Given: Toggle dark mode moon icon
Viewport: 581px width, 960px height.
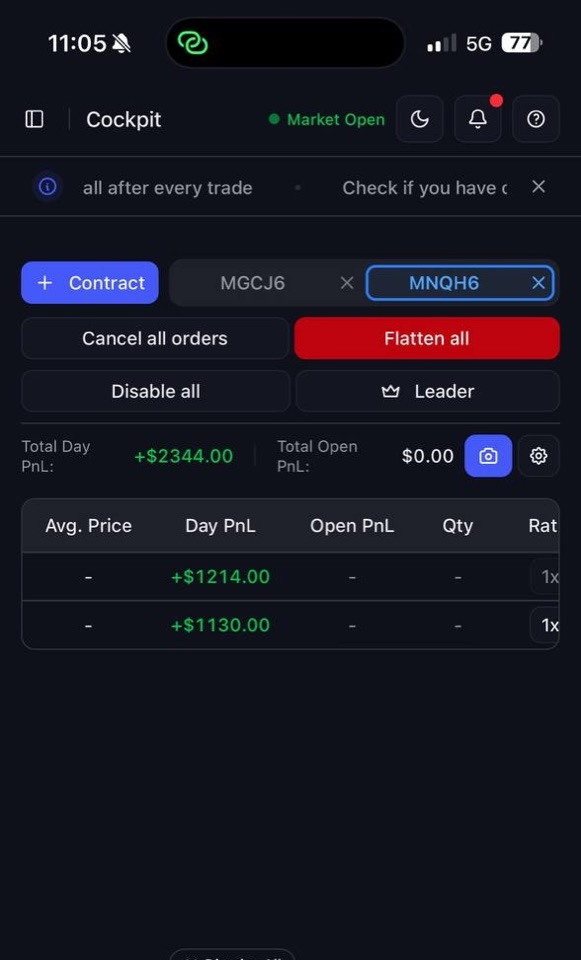Looking at the screenshot, I should [419, 119].
